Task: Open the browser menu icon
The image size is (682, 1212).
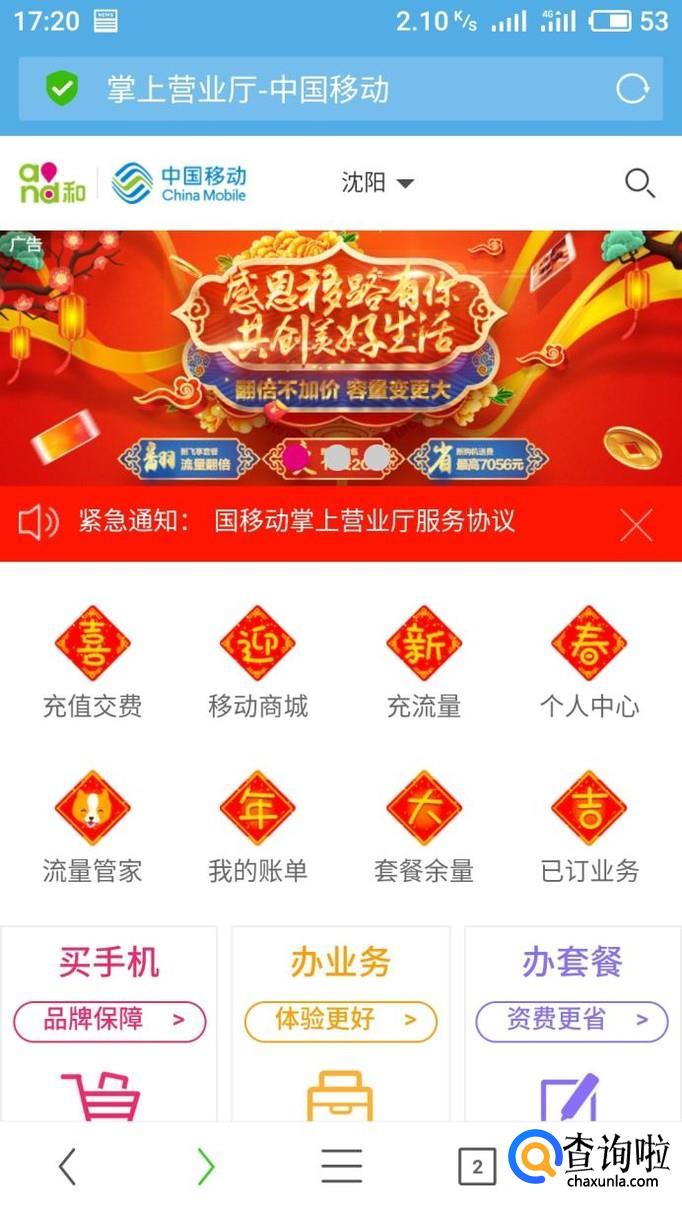Action: click(x=341, y=1166)
